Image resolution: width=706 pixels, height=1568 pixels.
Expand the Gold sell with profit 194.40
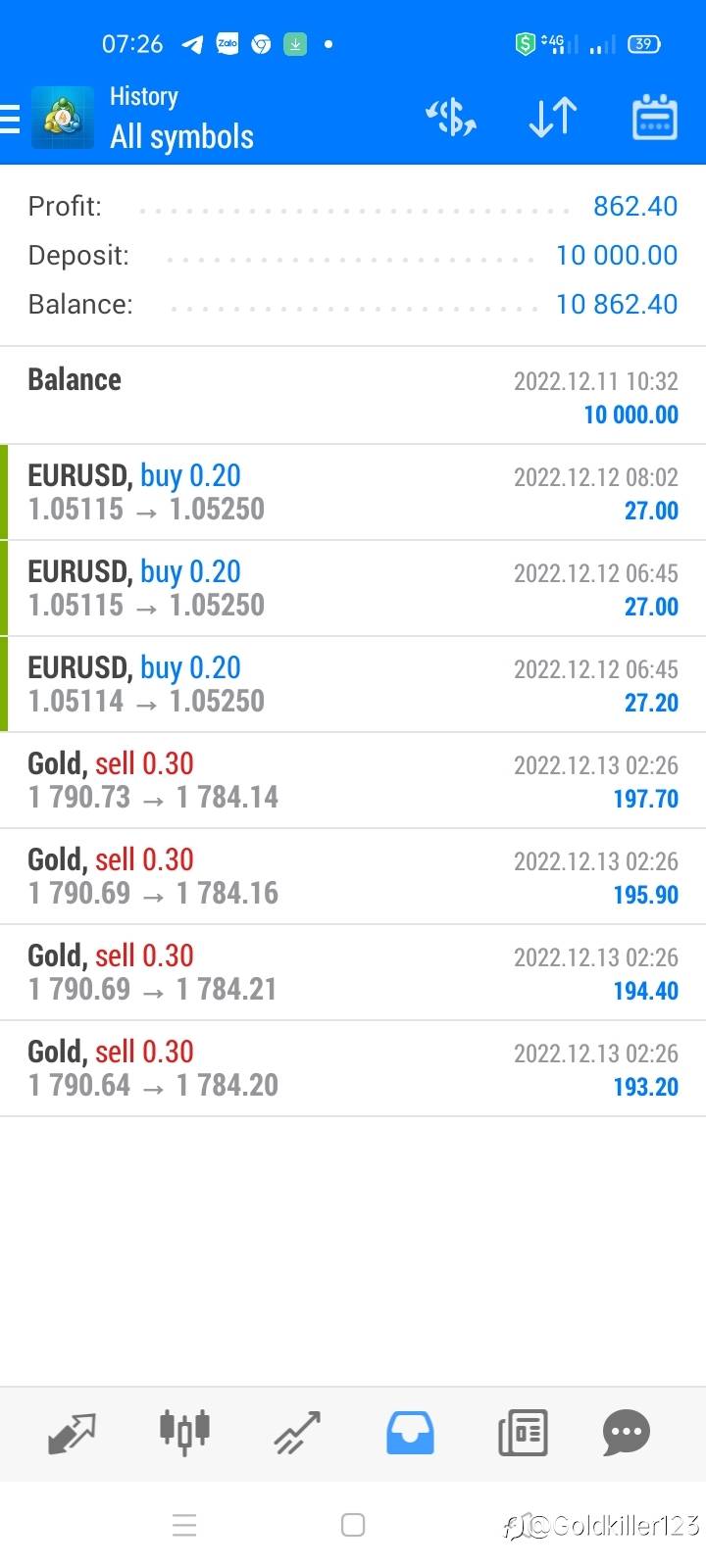(x=353, y=972)
